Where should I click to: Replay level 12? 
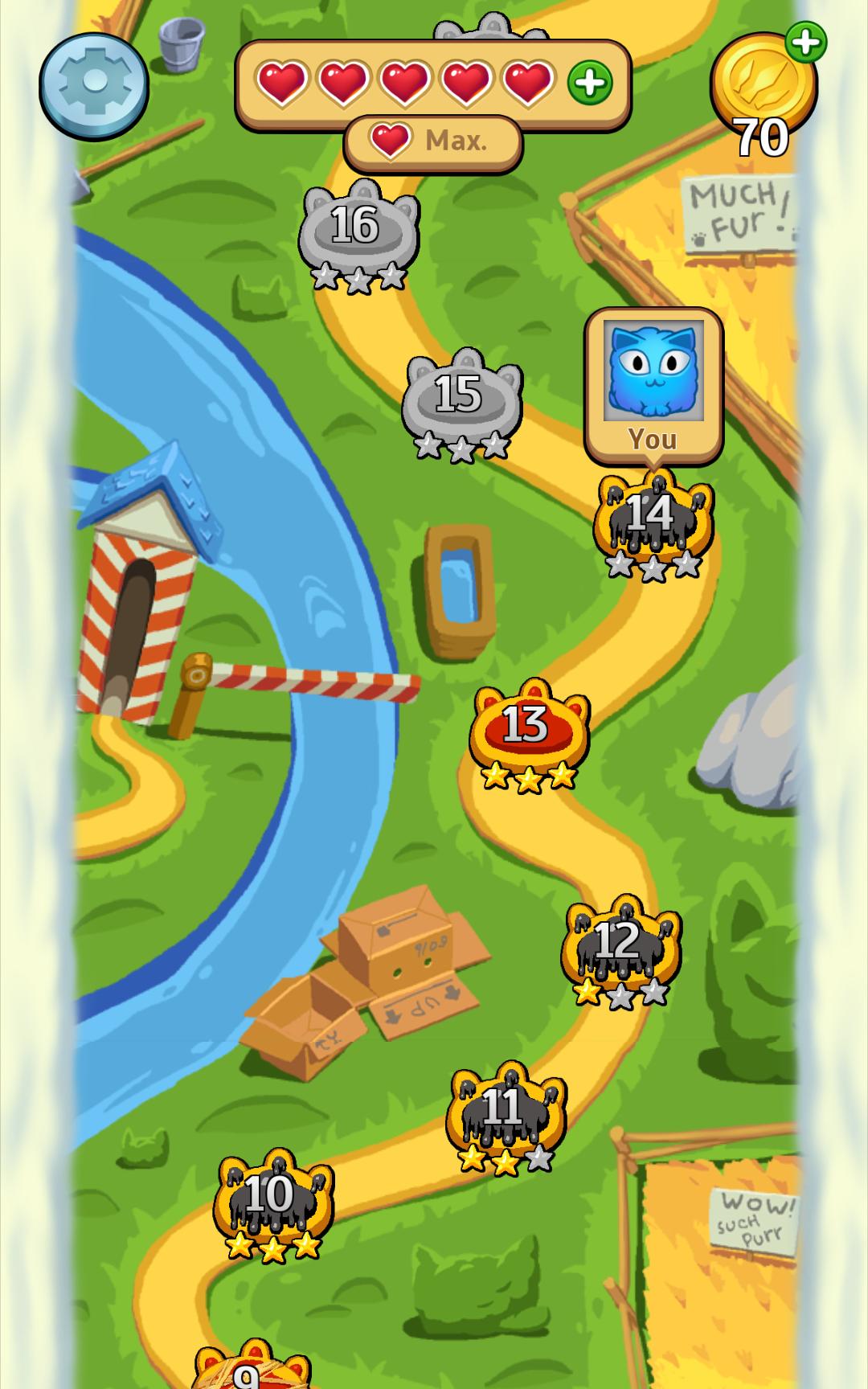coord(620,944)
